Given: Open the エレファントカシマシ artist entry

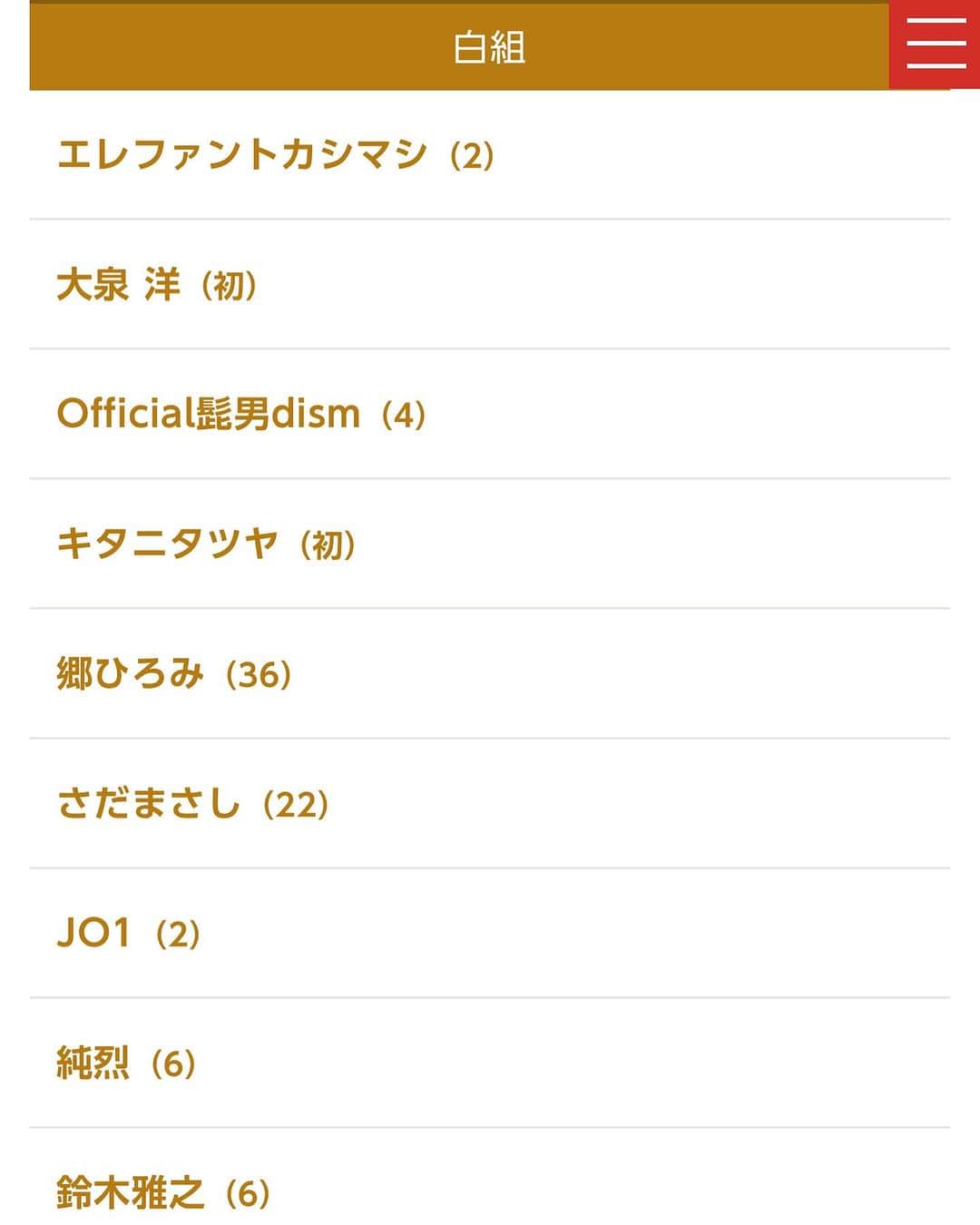Looking at the screenshot, I should point(275,154).
